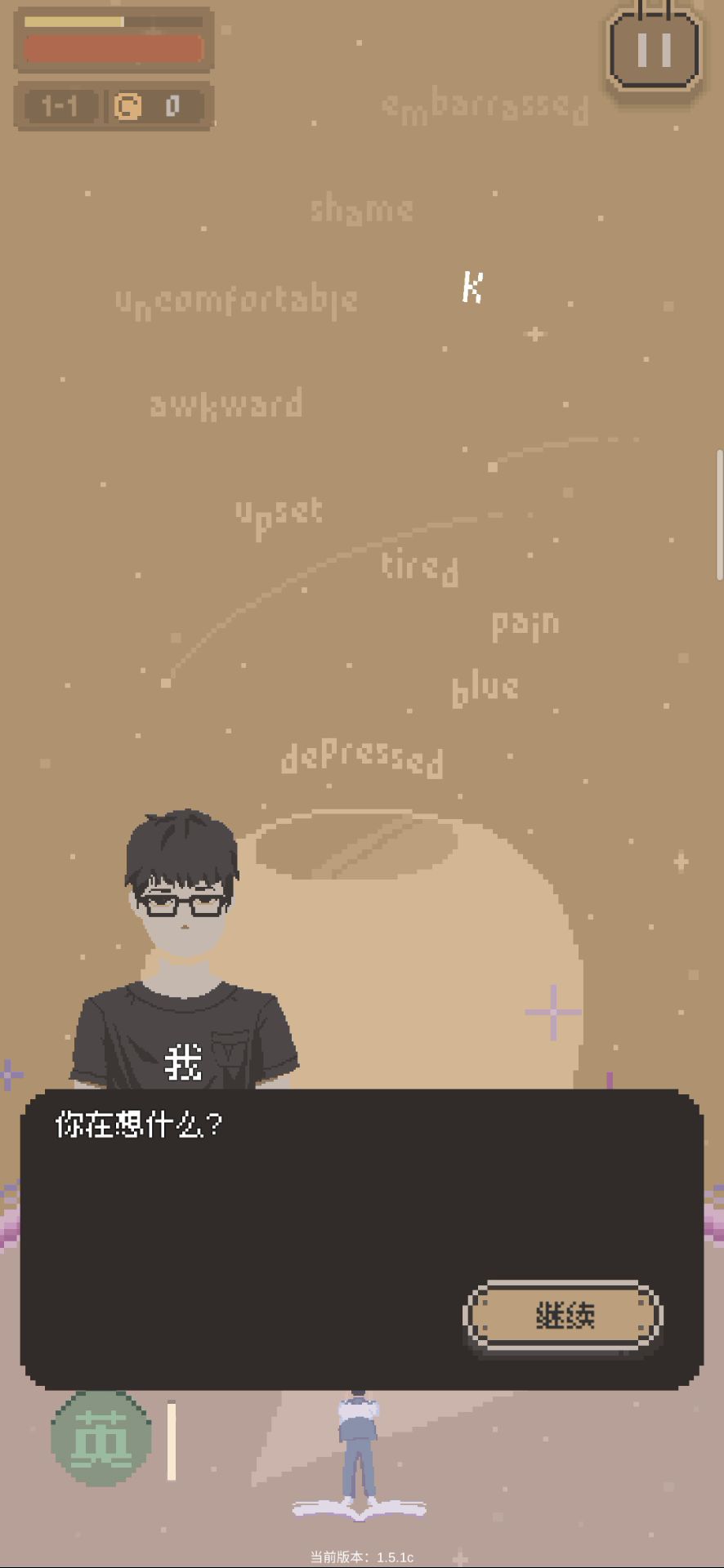Viewport: 724px width, 1568px height.
Task: Pause the game
Action: coord(655,49)
